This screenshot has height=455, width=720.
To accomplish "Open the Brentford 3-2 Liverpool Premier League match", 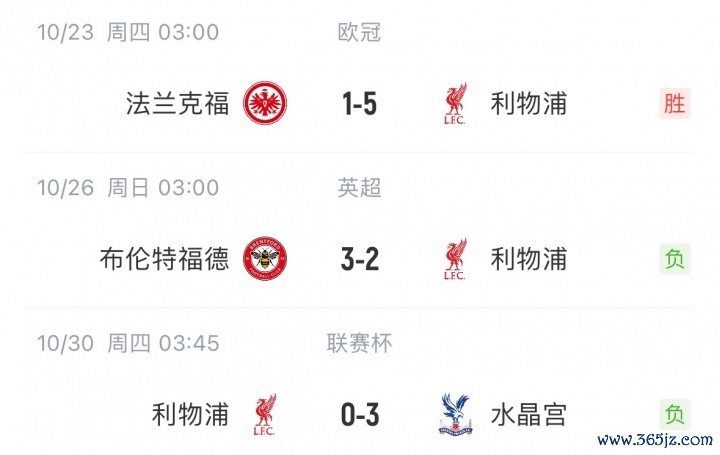I will pos(359,259).
